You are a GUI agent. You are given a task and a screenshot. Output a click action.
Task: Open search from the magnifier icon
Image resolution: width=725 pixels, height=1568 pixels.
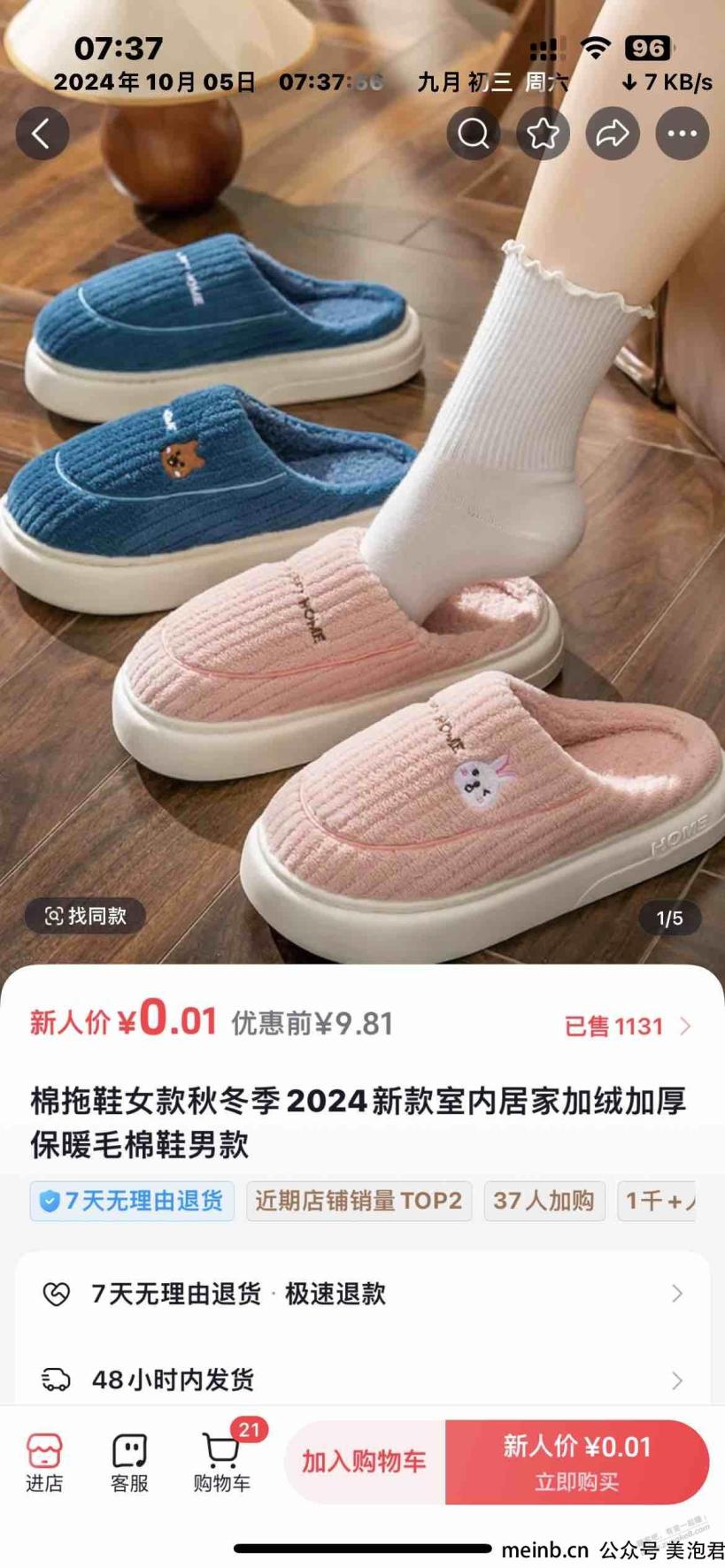(x=473, y=134)
